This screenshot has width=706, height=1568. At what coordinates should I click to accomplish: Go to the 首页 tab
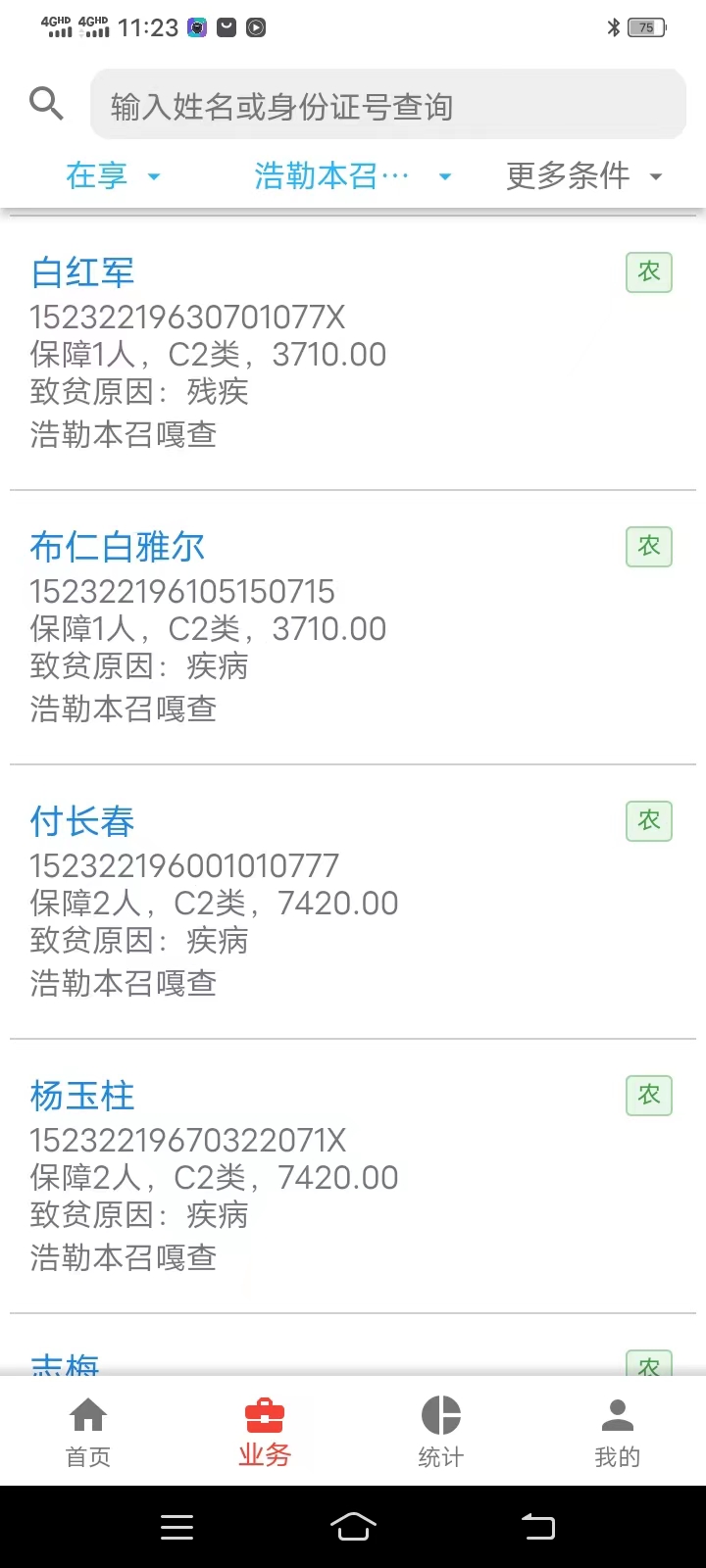(x=88, y=1432)
